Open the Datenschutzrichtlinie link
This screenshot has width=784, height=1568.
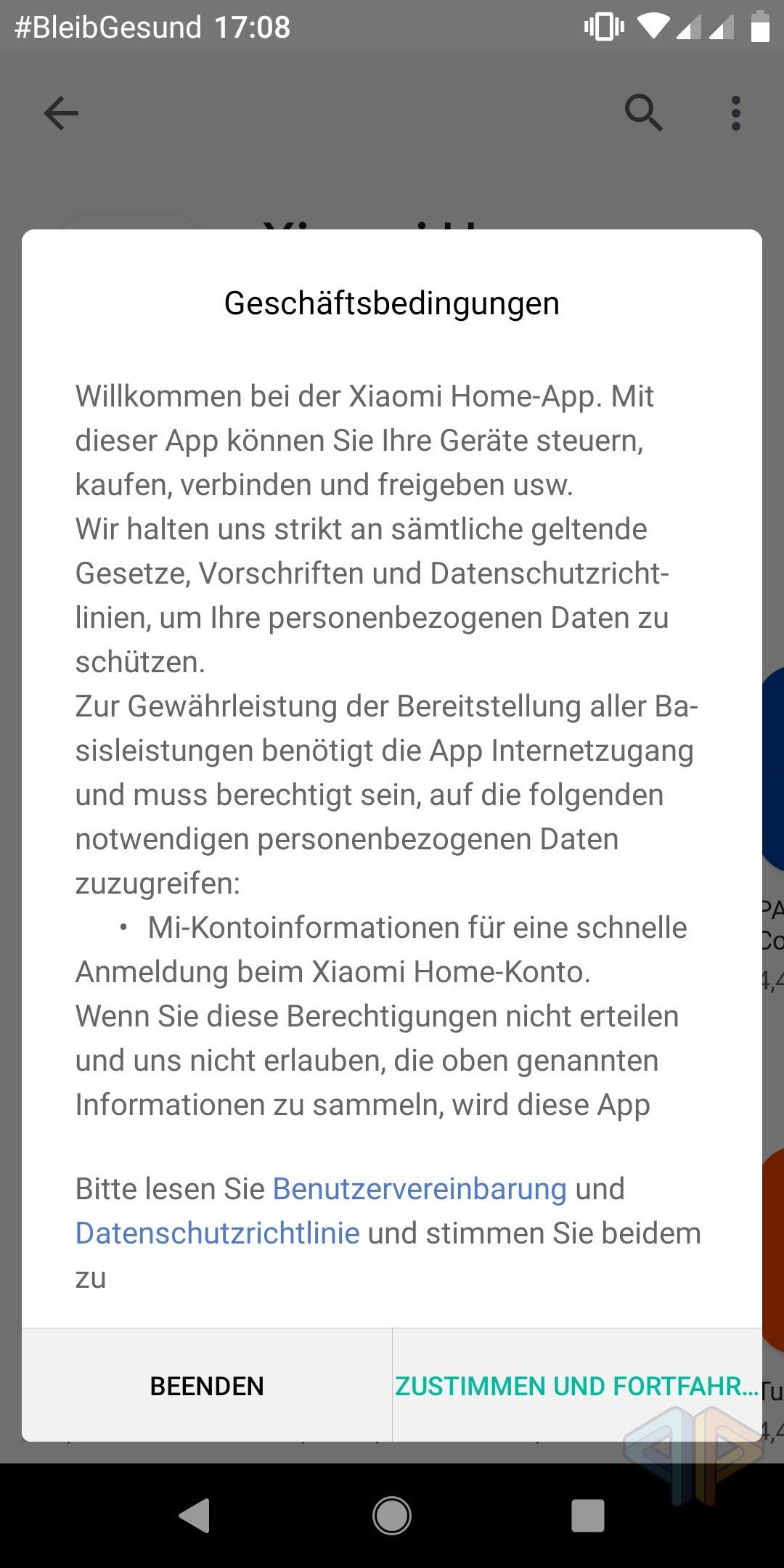(x=218, y=1233)
